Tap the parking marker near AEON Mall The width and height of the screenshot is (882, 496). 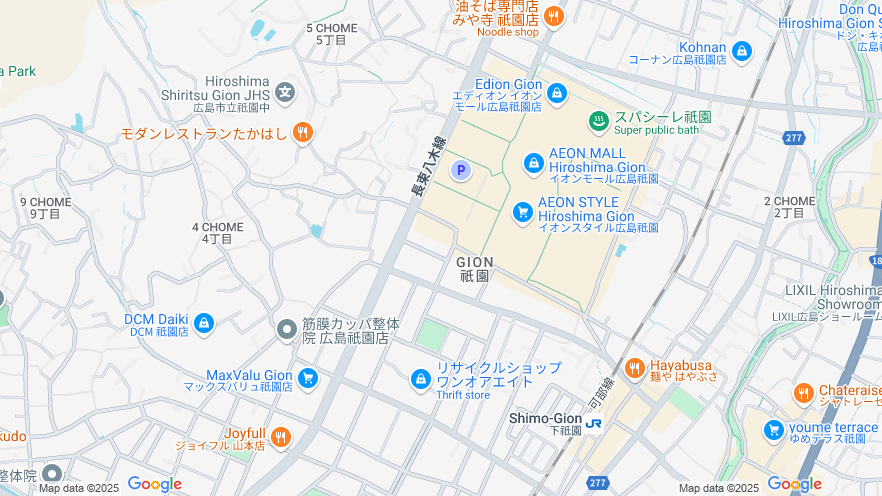pyautogui.click(x=461, y=171)
